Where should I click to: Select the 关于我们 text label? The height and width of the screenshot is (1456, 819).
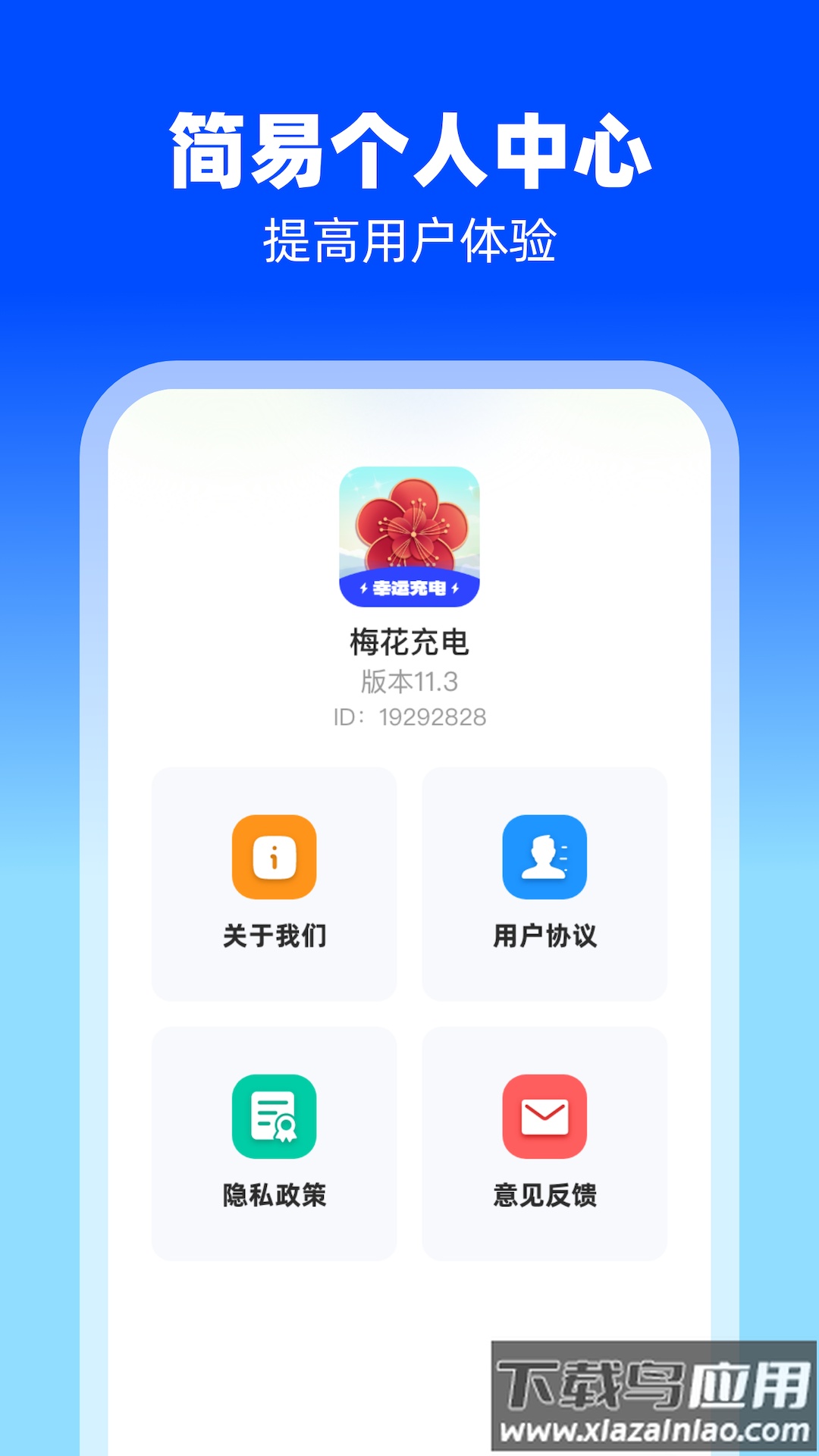pos(275,937)
